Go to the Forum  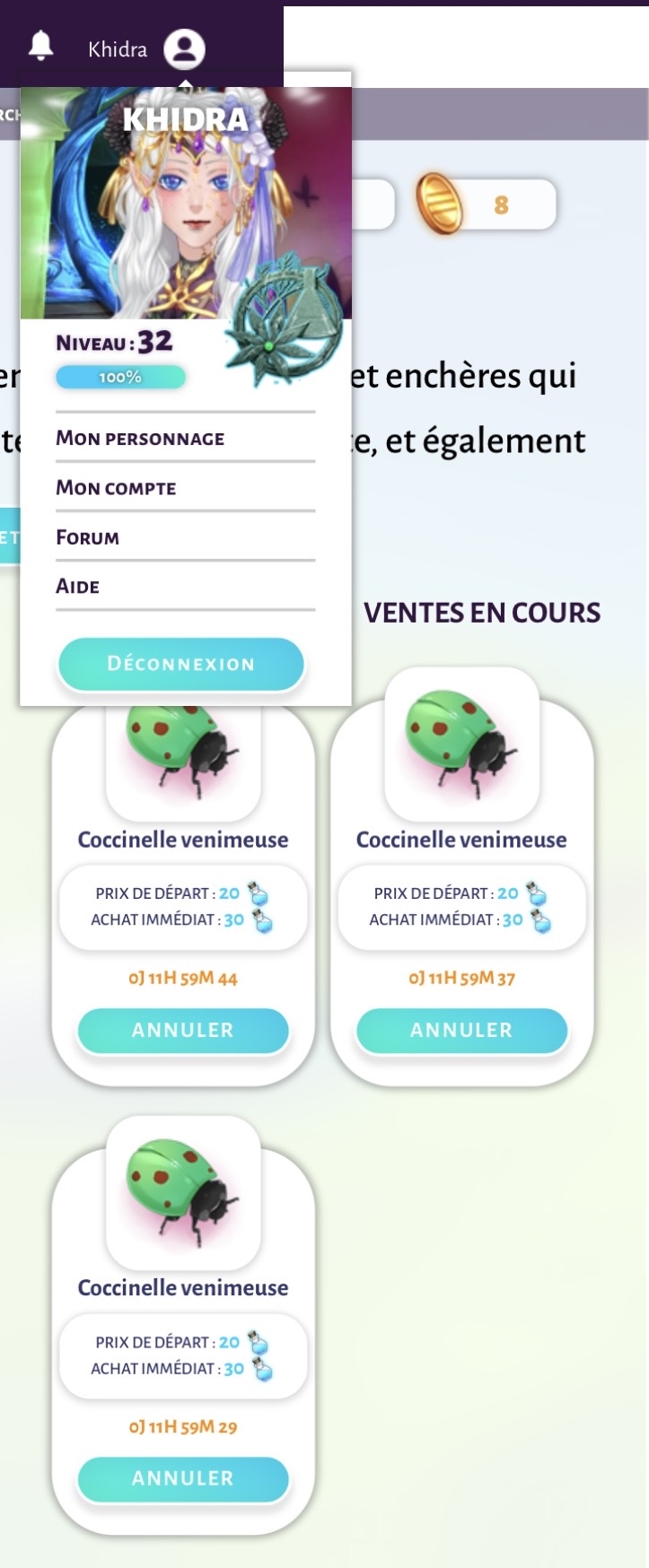[186, 536]
